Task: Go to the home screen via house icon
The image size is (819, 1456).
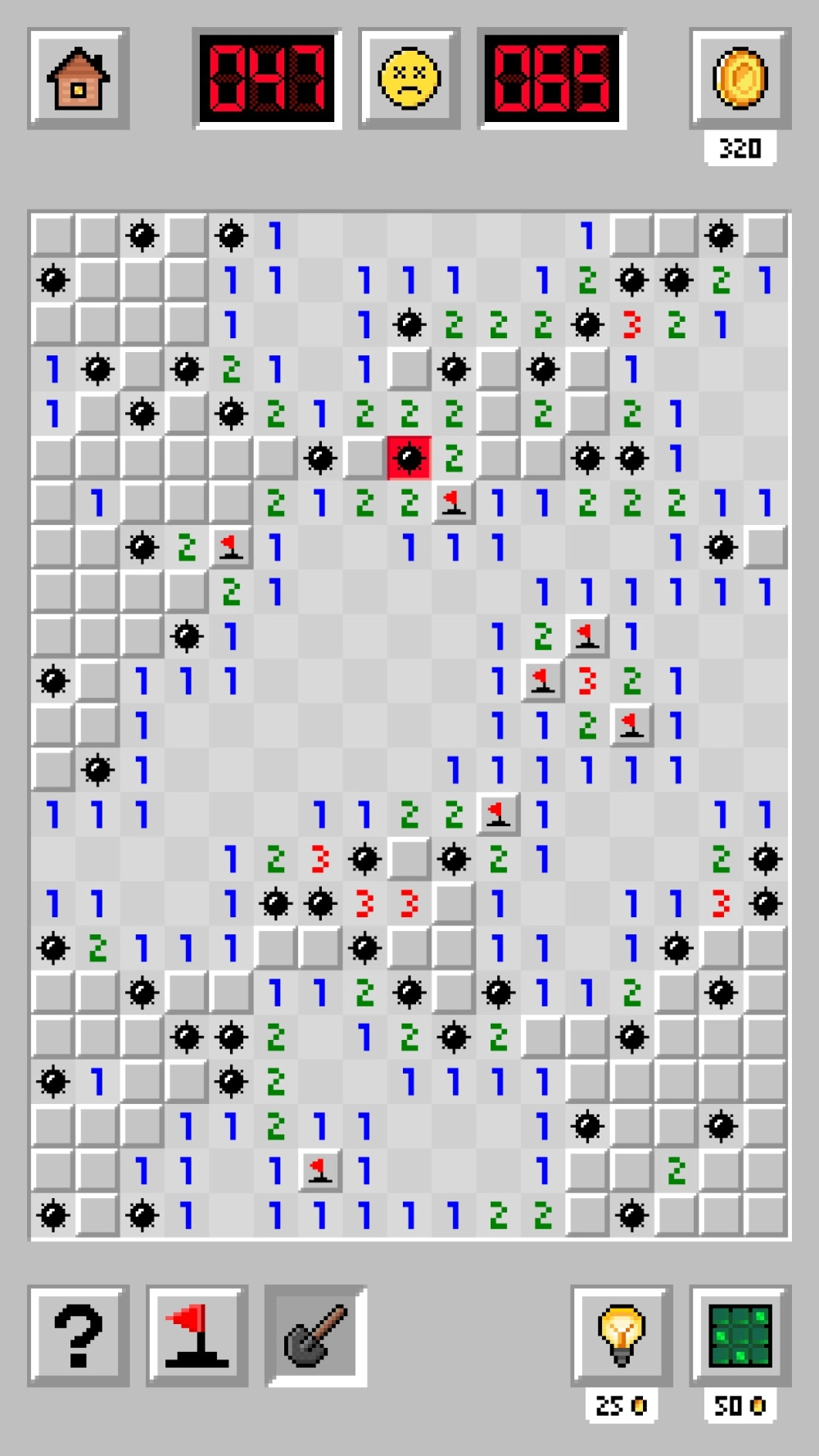Action: pyautogui.click(x=78, y=79)
